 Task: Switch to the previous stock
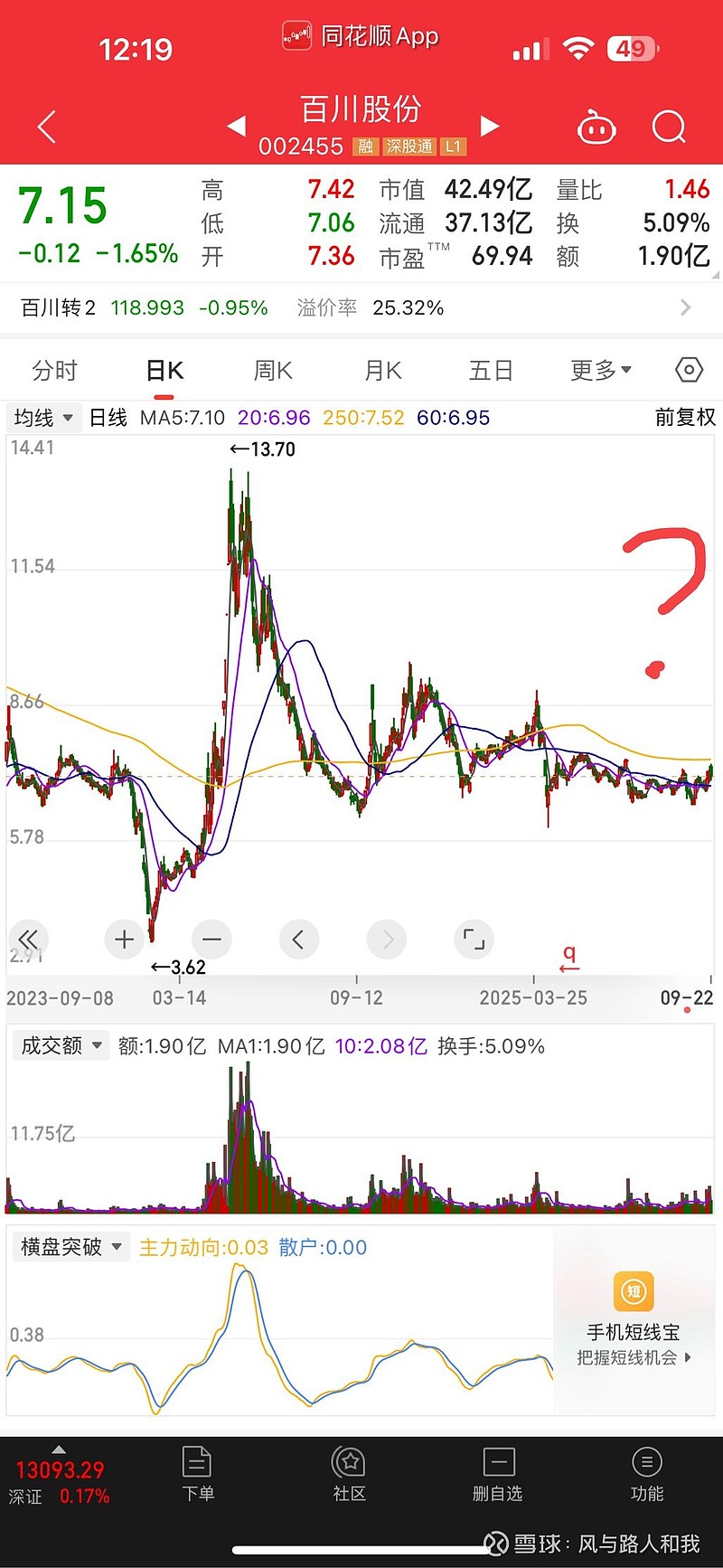(x=237, y=126)
